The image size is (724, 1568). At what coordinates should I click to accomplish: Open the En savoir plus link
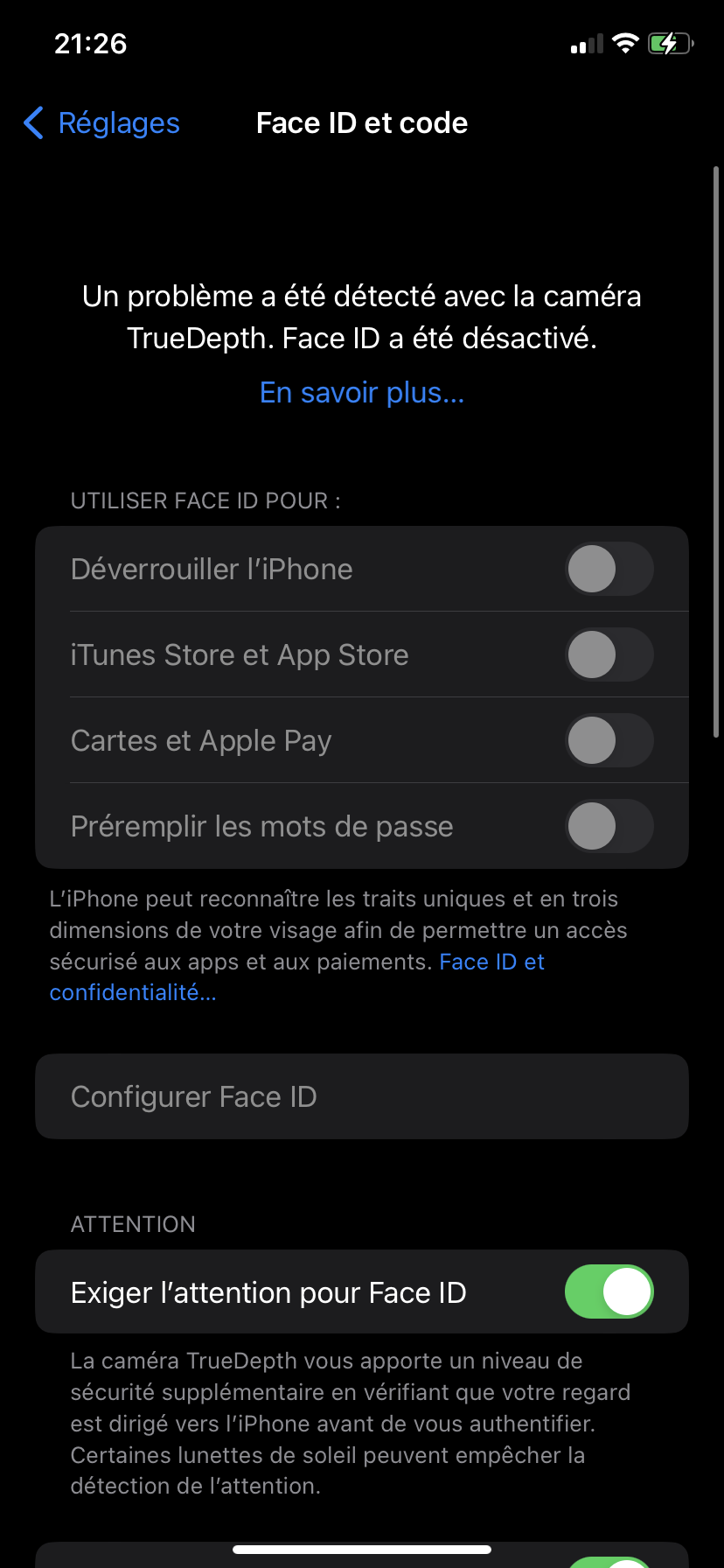[x=361, y=393]
